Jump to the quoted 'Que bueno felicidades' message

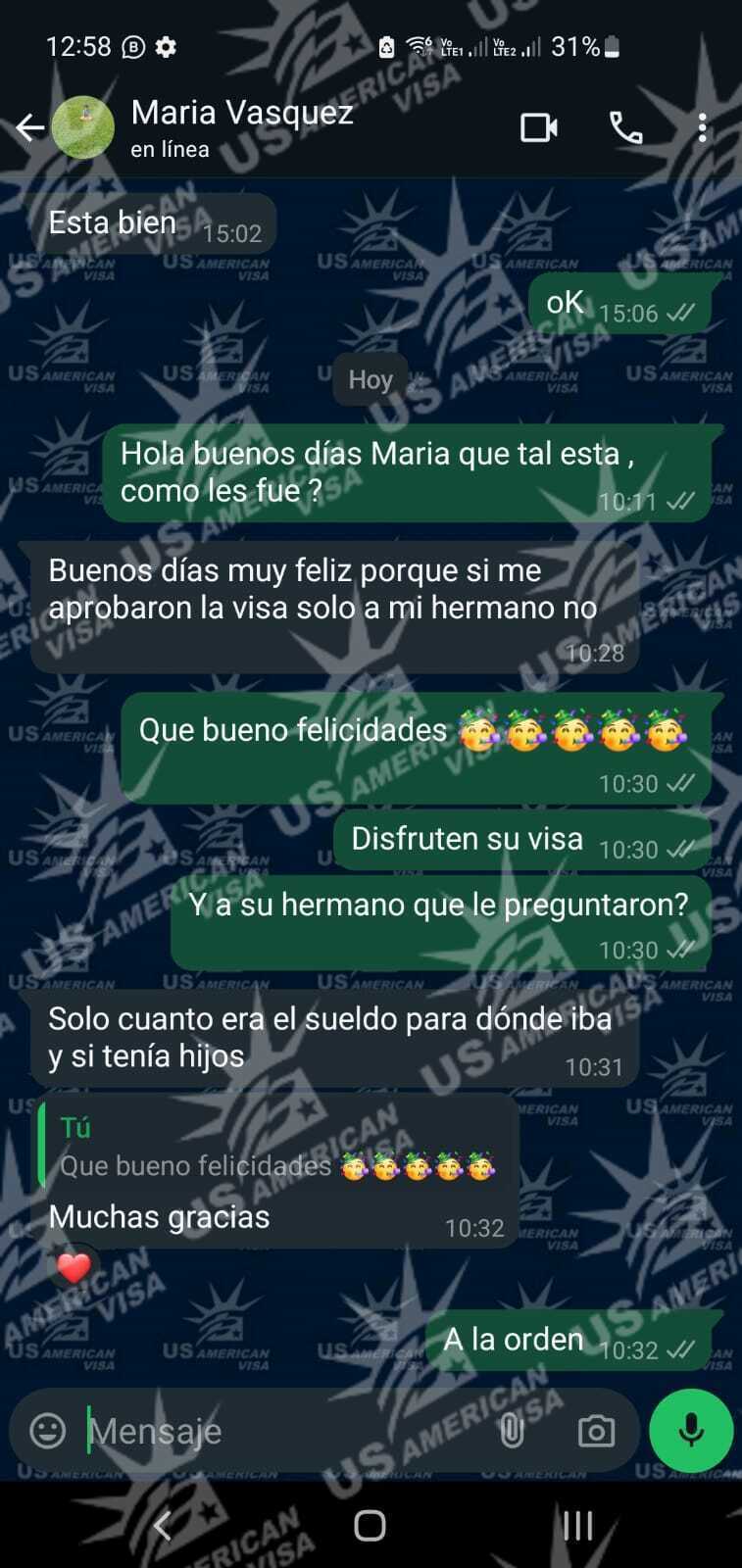(x=276, y=1148)
